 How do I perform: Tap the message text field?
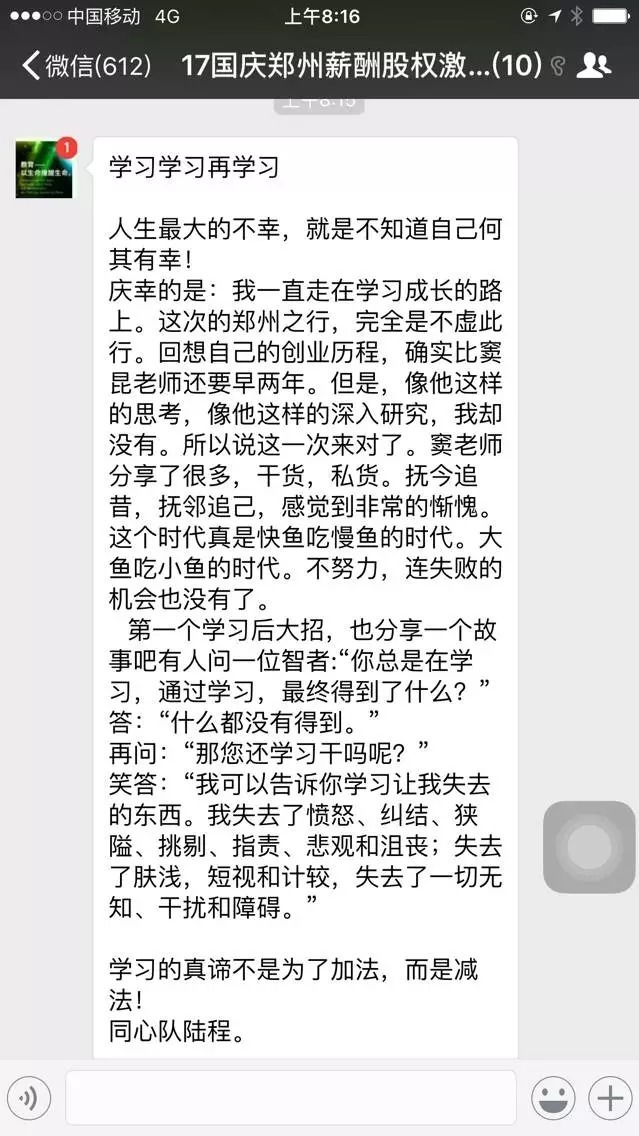[290, 1098]
